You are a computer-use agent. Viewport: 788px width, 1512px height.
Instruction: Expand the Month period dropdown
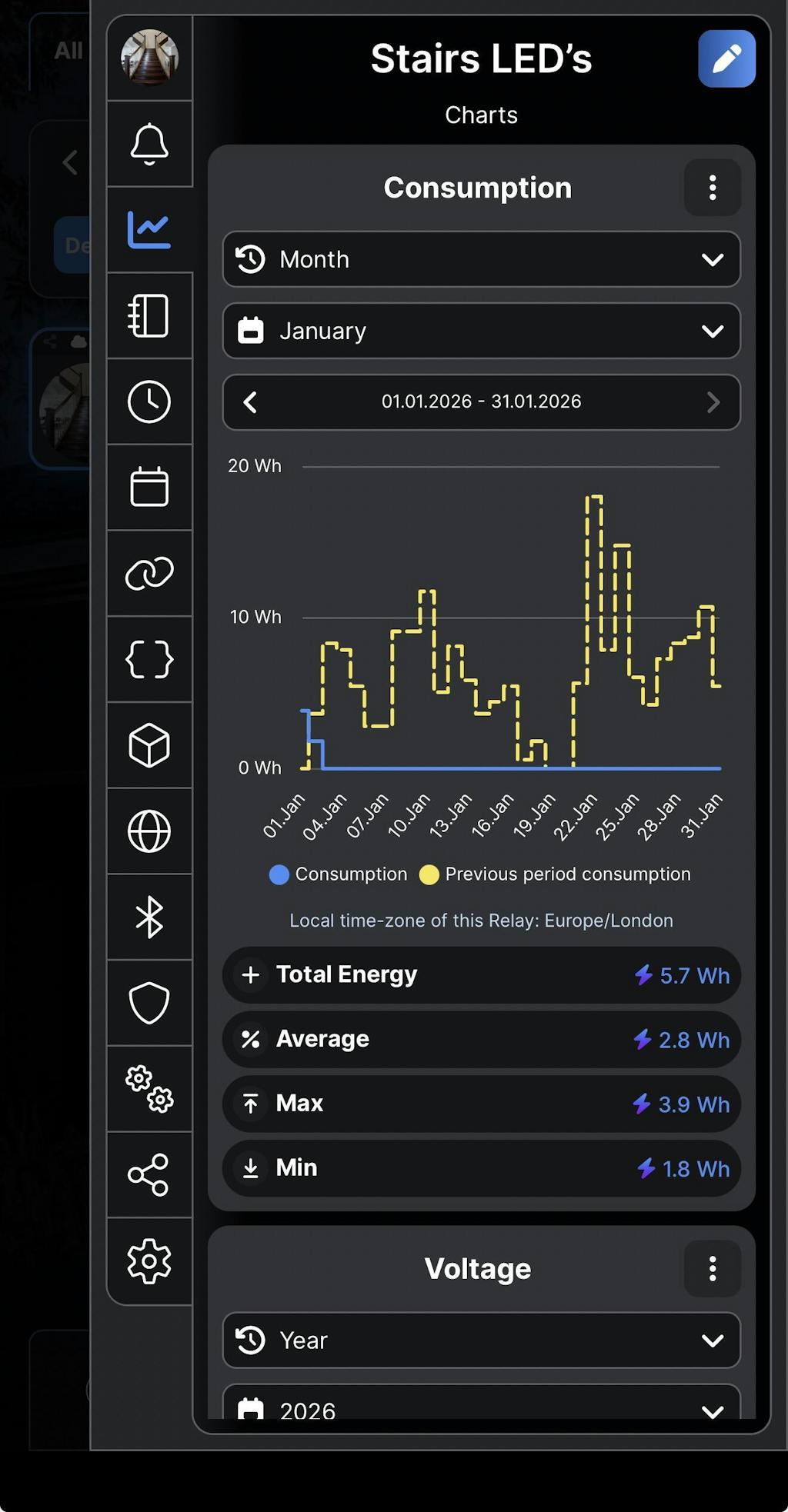(481, 259)
